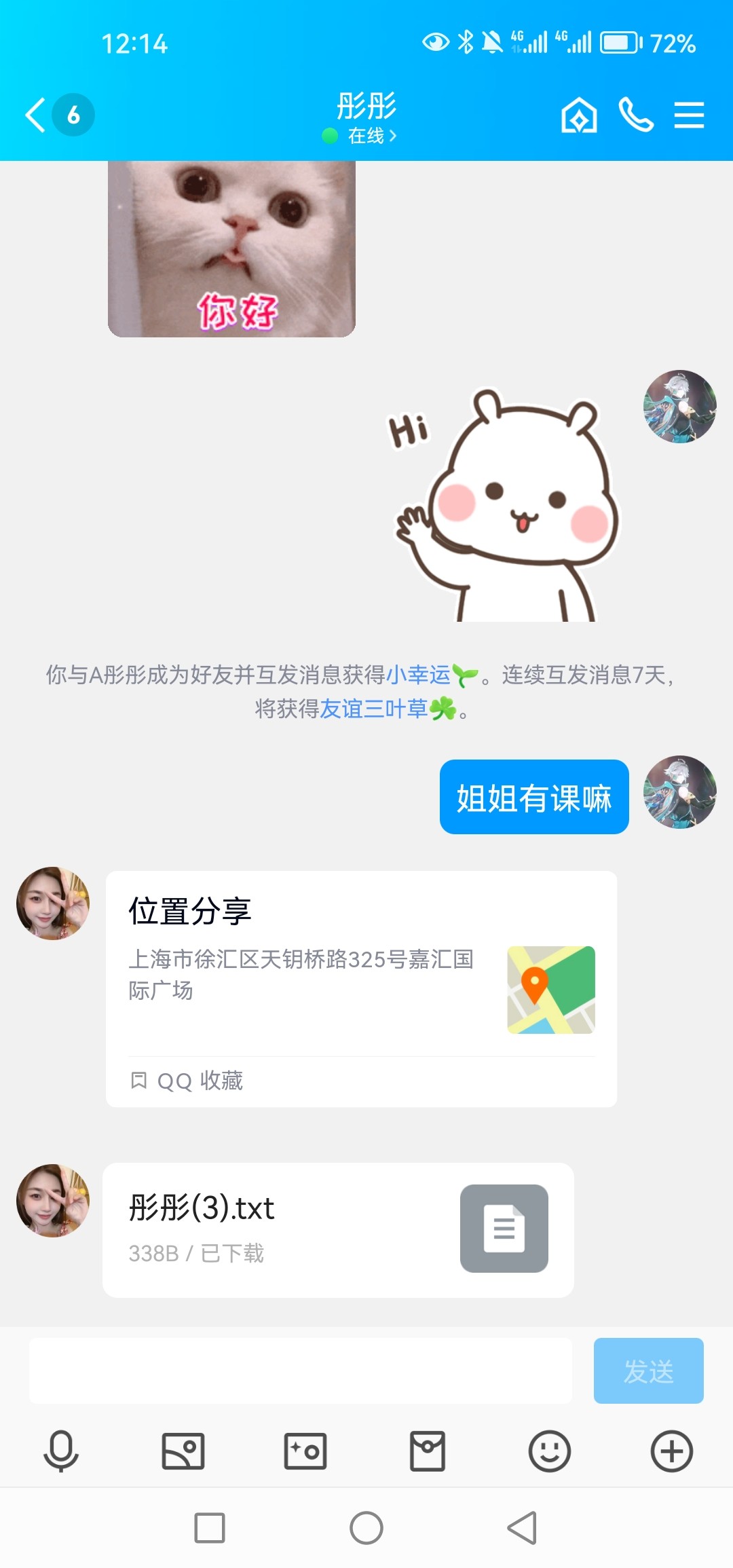Viewport: 733px width, 1568px height.
Task: Open the chat settings hamburger menu
Action: (688, 115)
